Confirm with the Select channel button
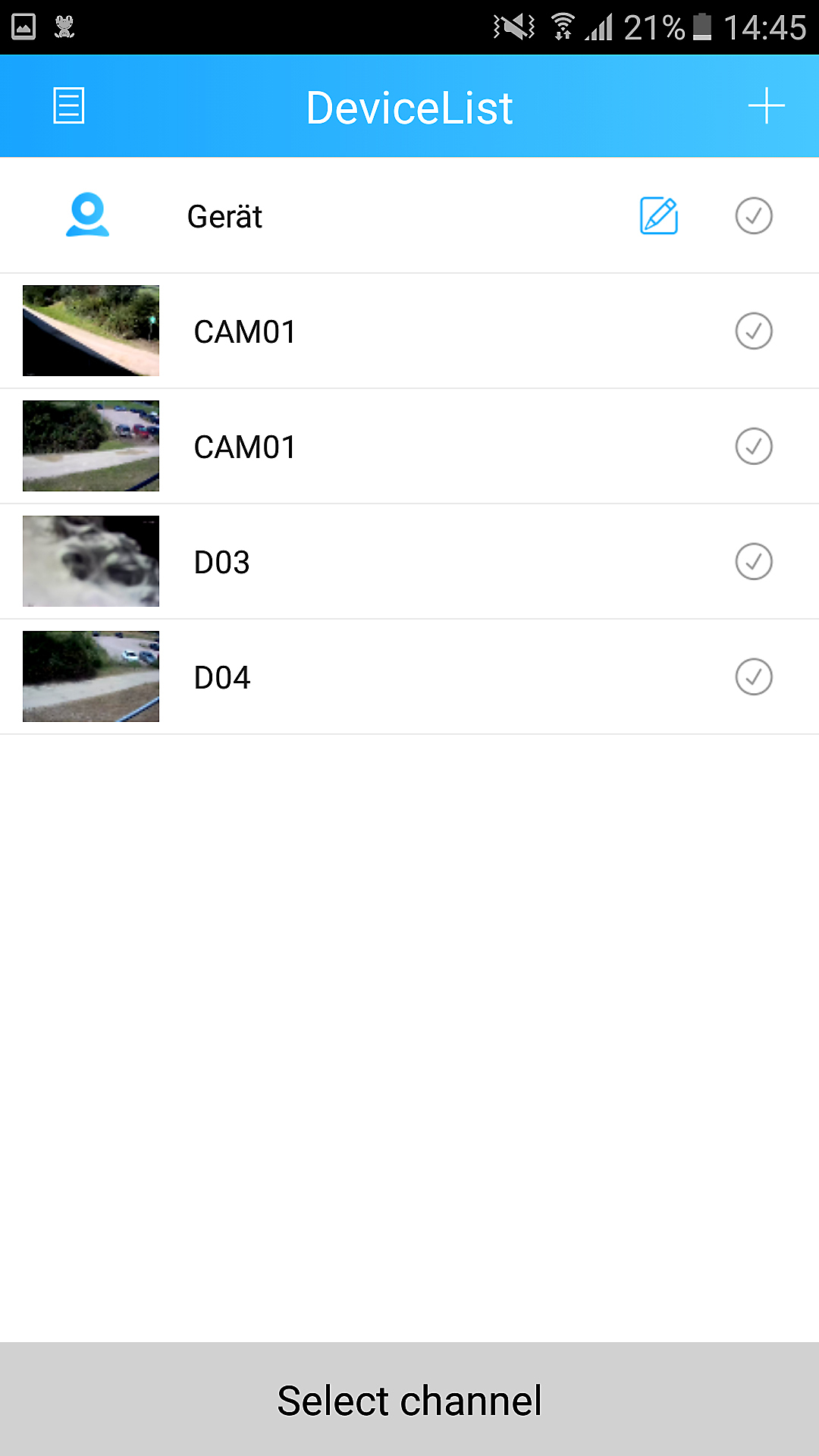 pyautogui.click(x=409, y=1400)
